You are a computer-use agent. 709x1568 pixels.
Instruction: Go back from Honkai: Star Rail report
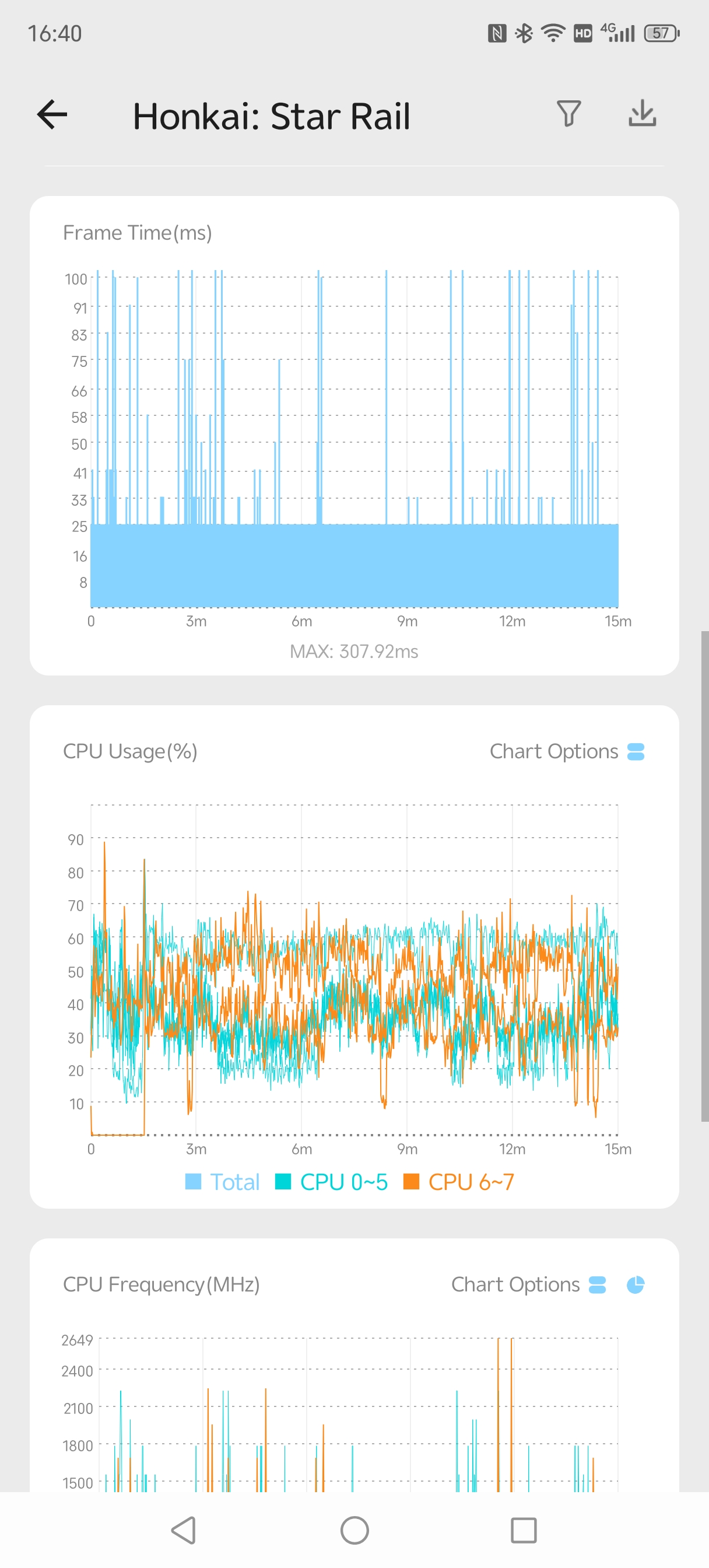tap(52, 114)
